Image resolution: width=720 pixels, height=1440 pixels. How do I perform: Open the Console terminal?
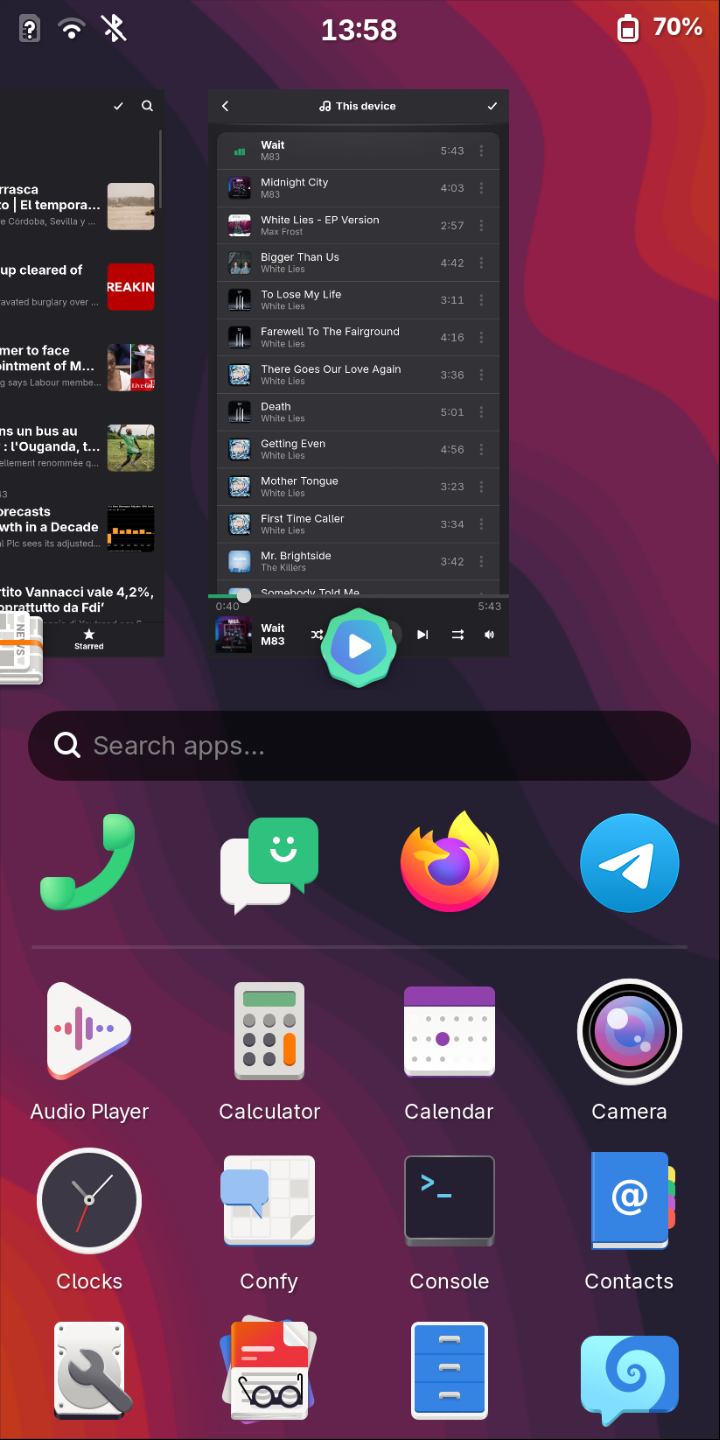[449, 1200]
